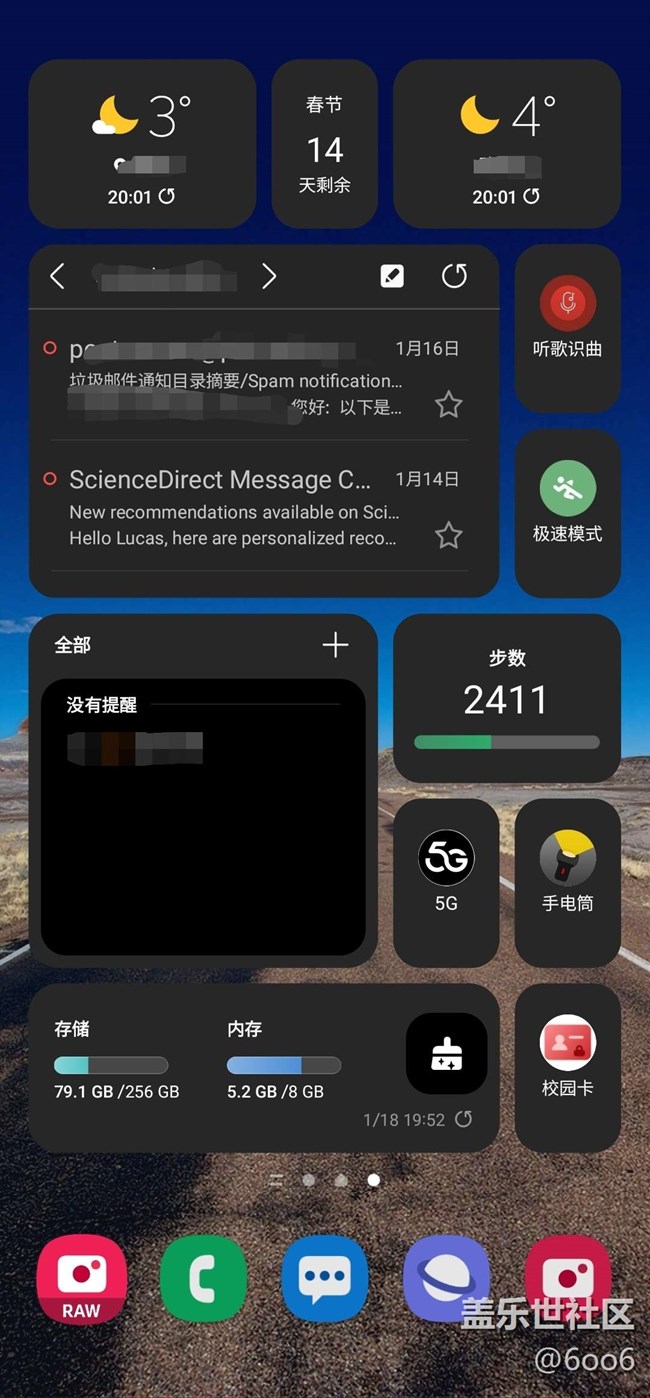Launch 听歌识曲 song recognition

click(567, 318)
